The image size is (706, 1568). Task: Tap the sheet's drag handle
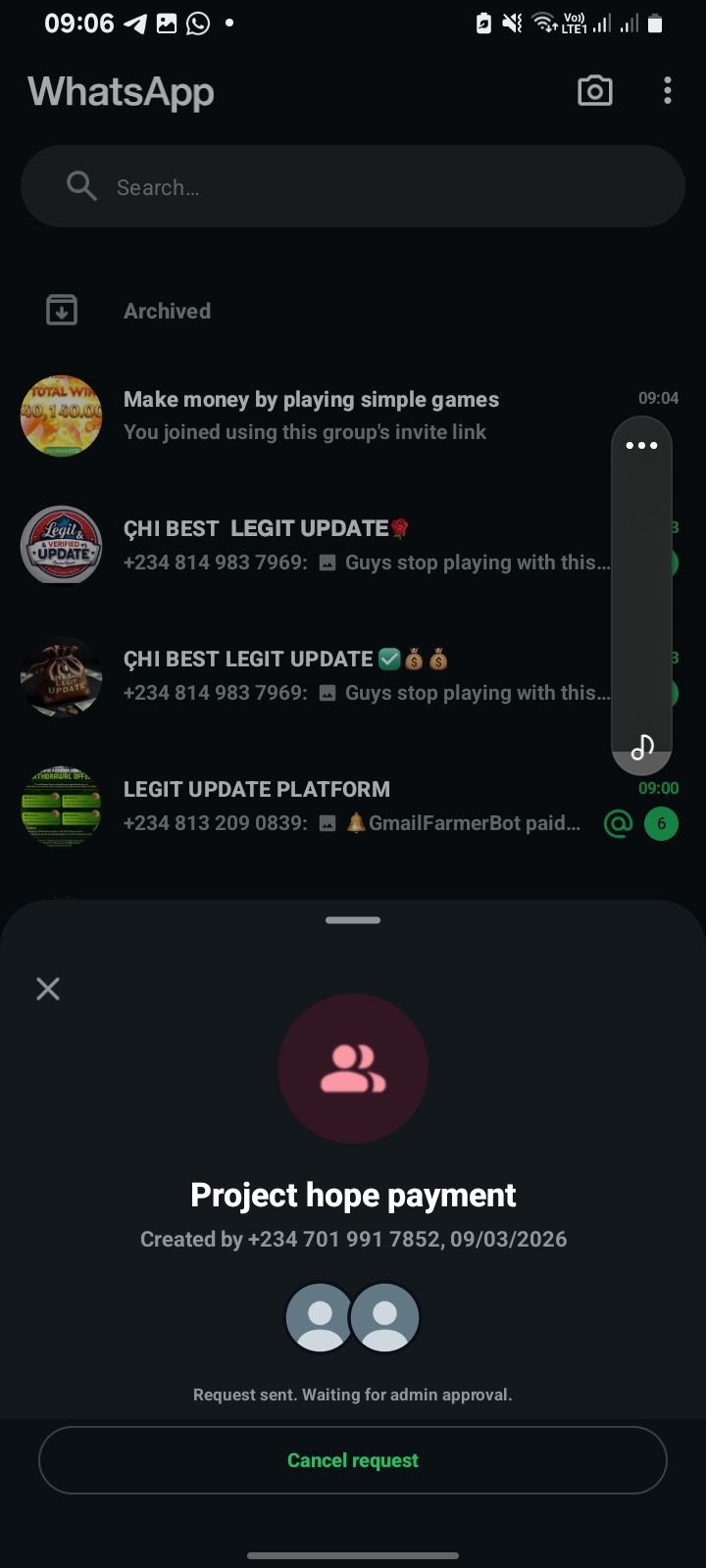[353, 920]
